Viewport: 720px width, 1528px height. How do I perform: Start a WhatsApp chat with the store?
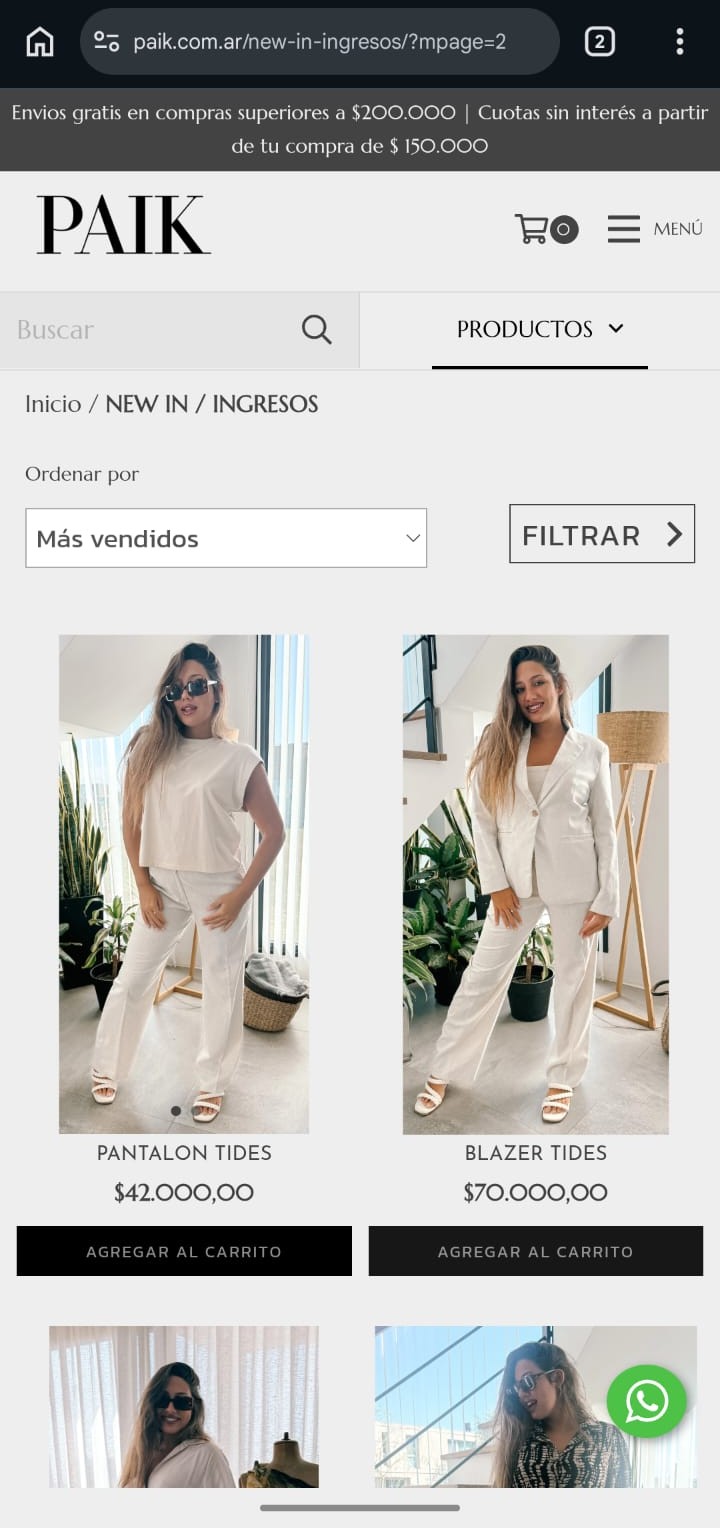pos(647,1401)
